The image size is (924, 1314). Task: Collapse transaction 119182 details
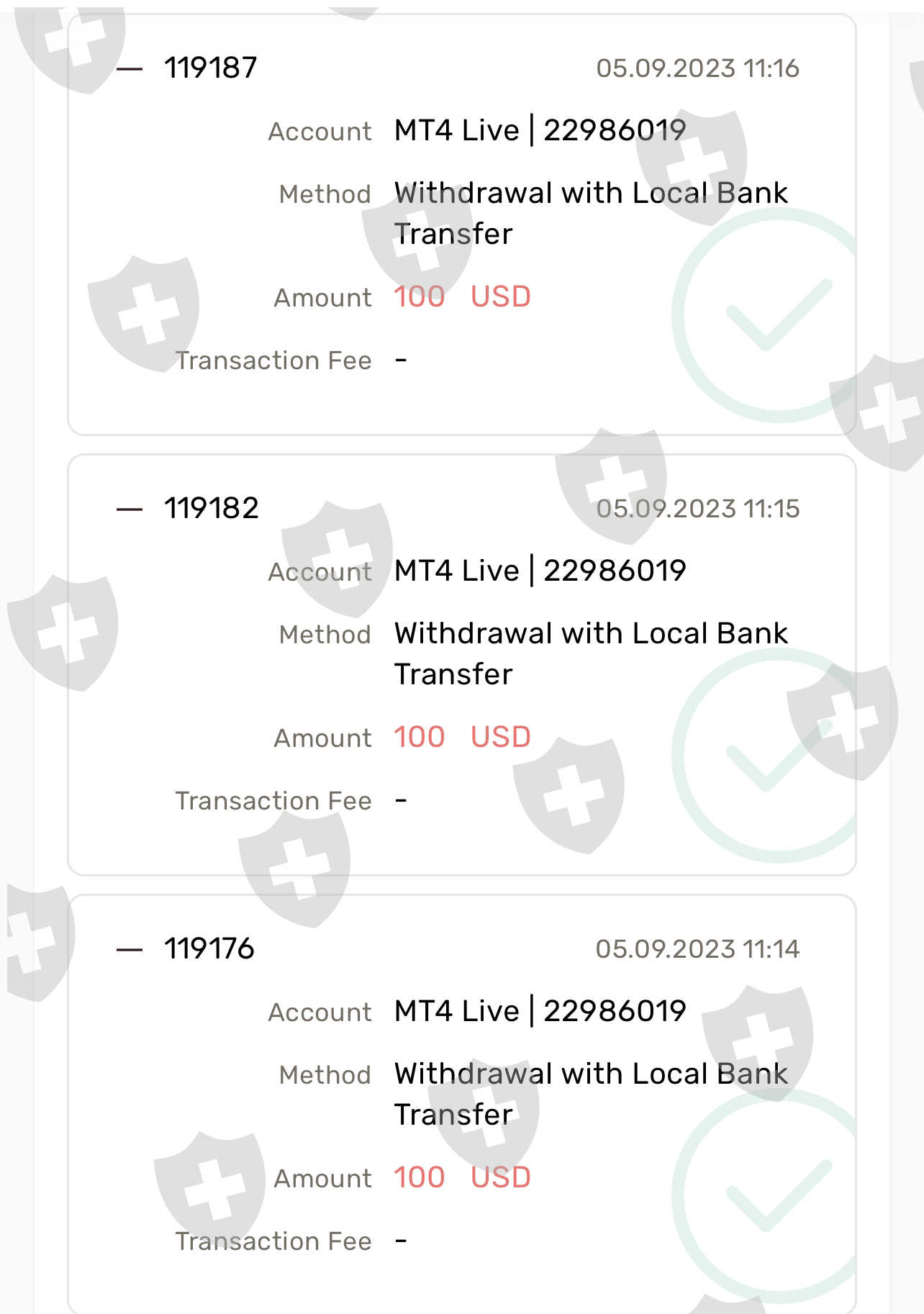point(130,509)
